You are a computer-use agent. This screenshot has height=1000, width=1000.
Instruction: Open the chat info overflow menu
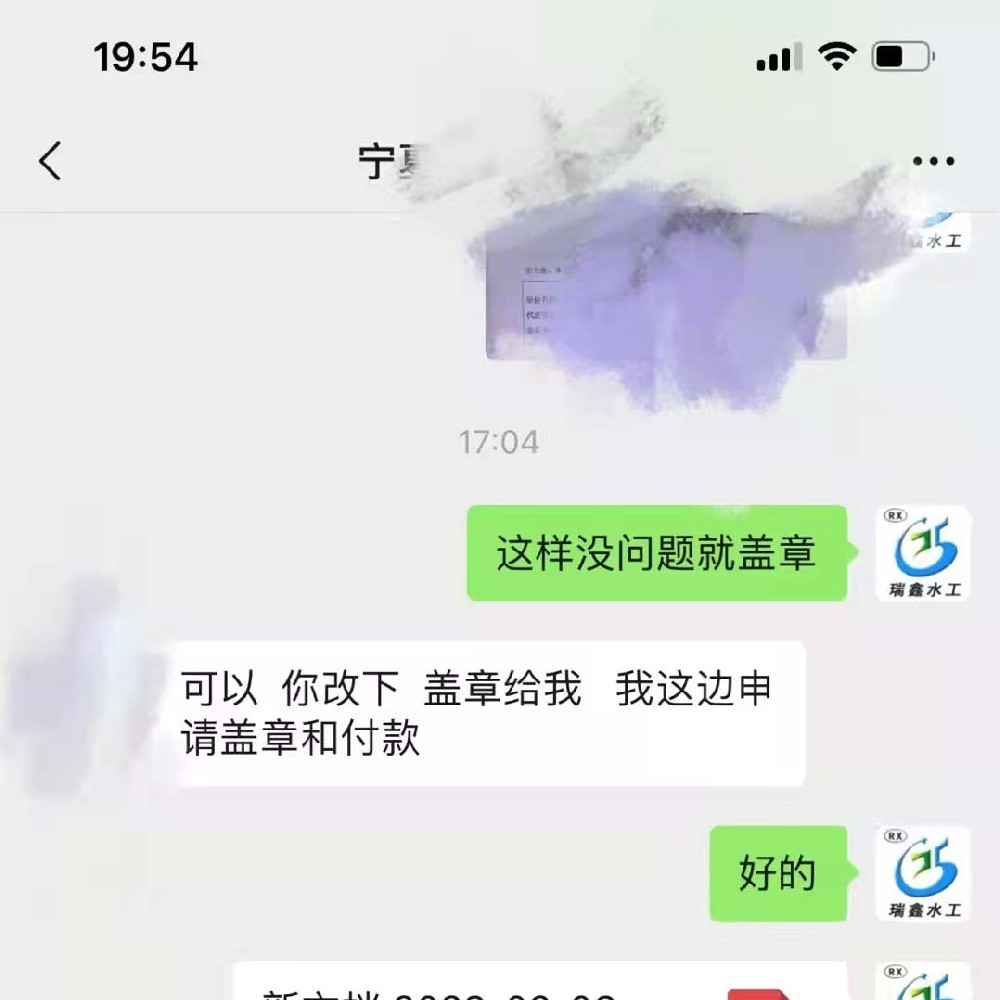click(933, 161)
